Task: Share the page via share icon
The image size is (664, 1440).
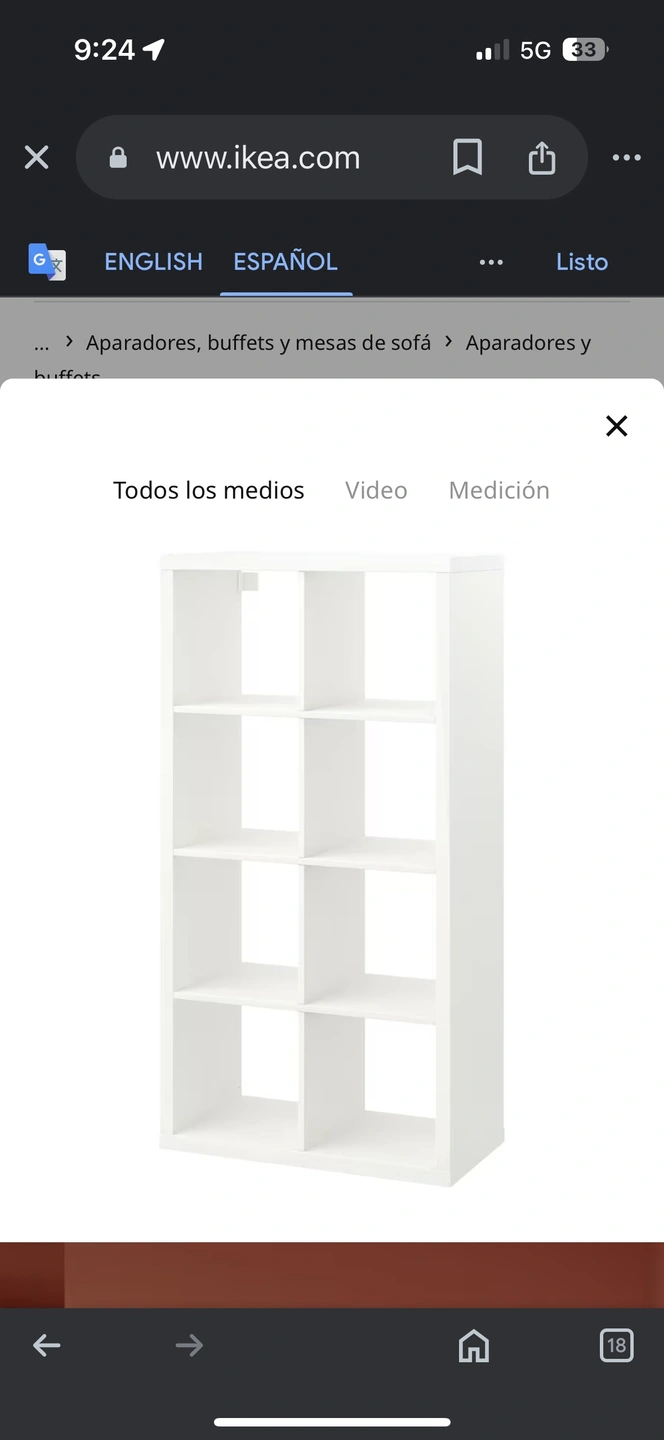Action: coord(541,158)
